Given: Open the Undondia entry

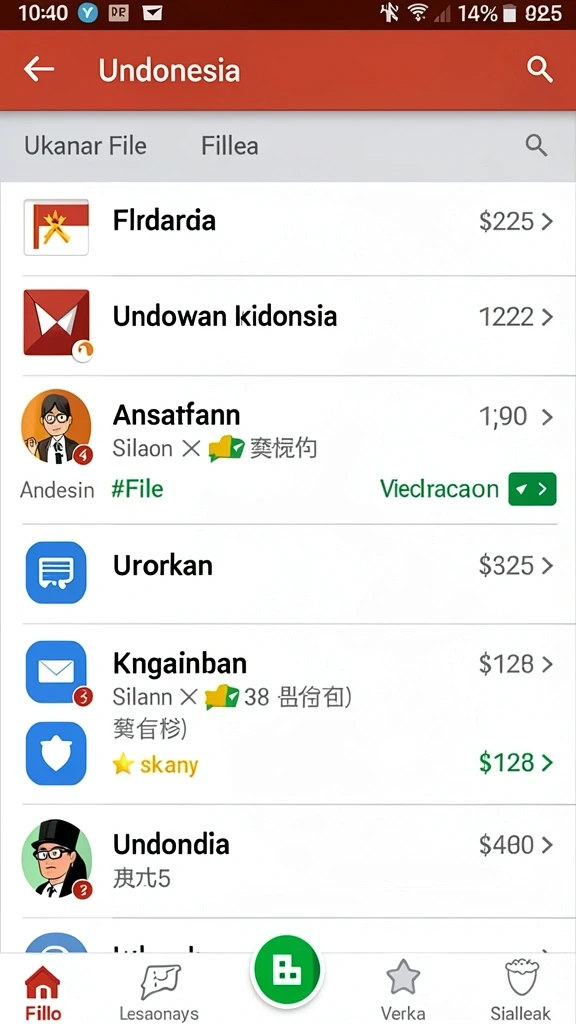Looking at the screenshot, I should tap(288, 860).
